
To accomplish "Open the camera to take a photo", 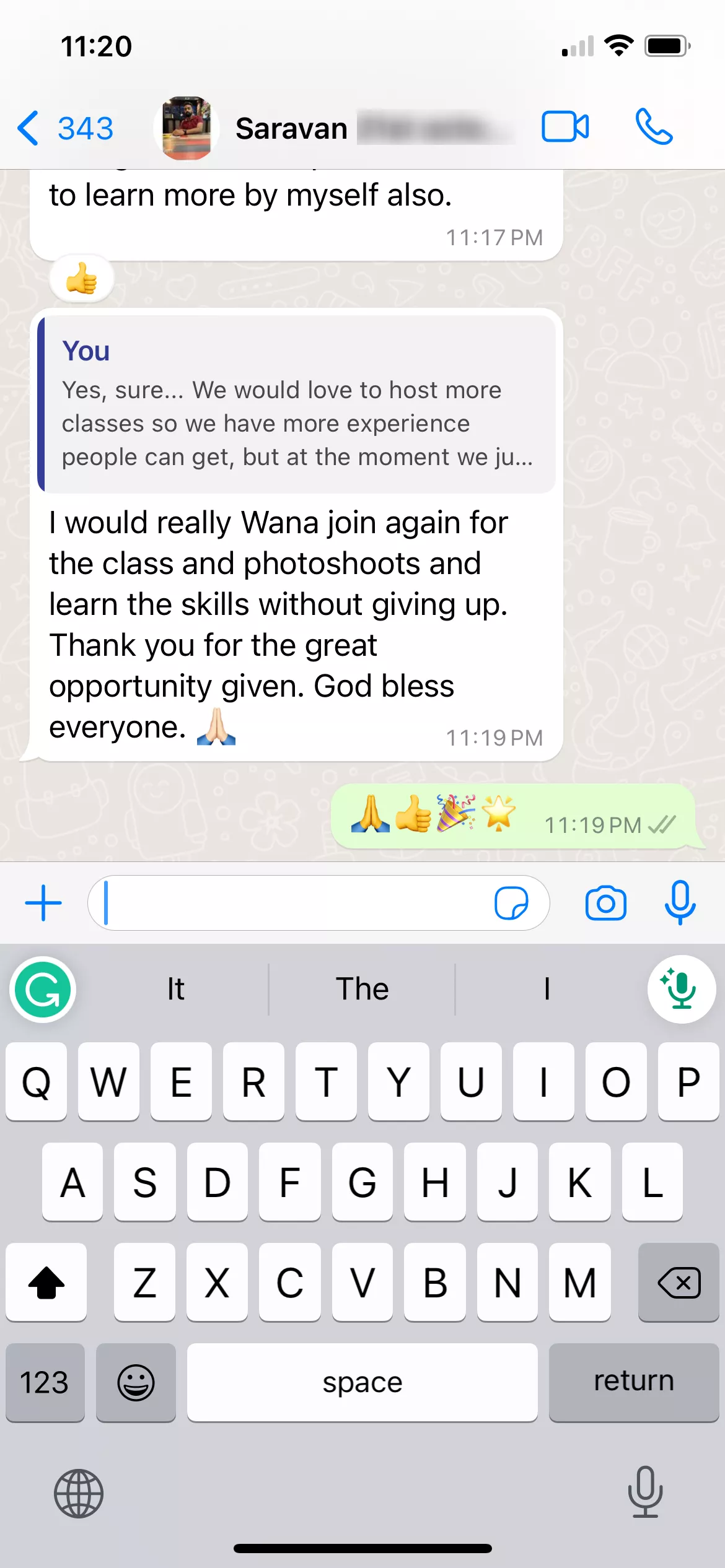I will pos(605,903).
